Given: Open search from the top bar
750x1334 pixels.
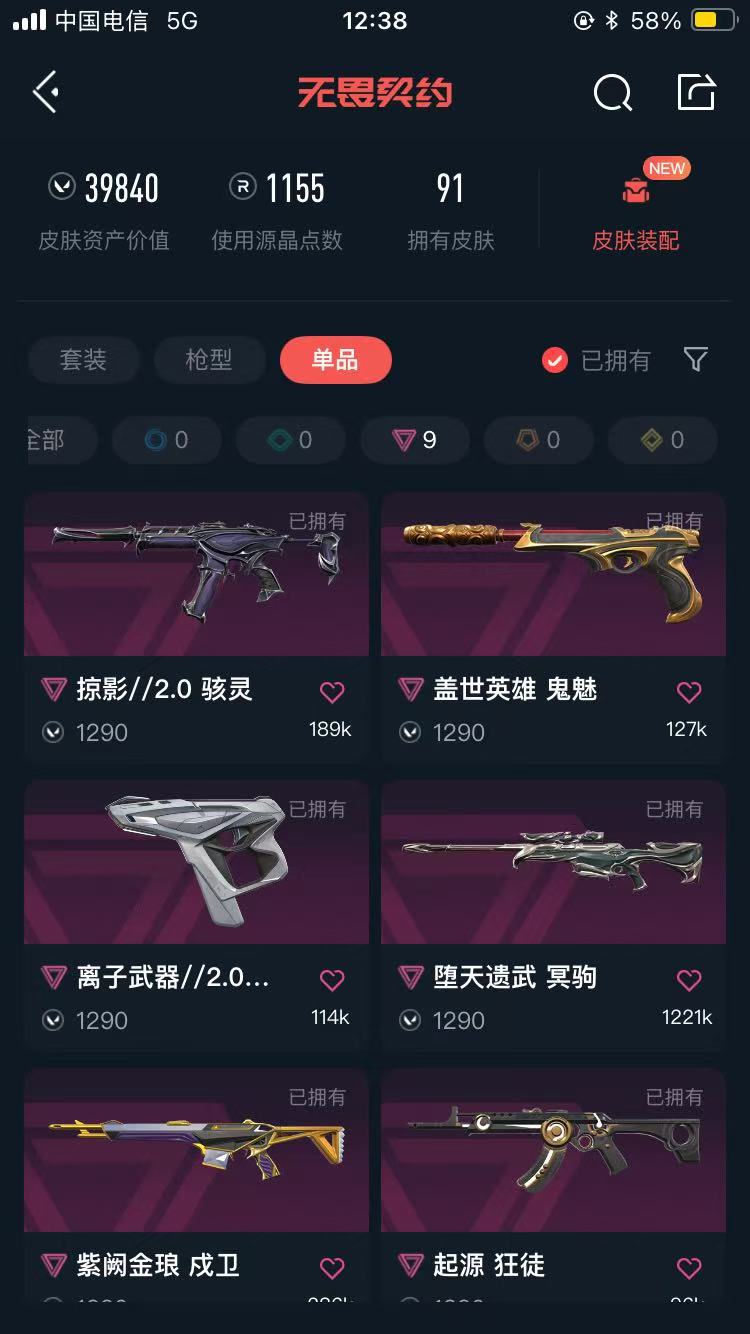Looking at the screenshot, I should click(612, 94).
